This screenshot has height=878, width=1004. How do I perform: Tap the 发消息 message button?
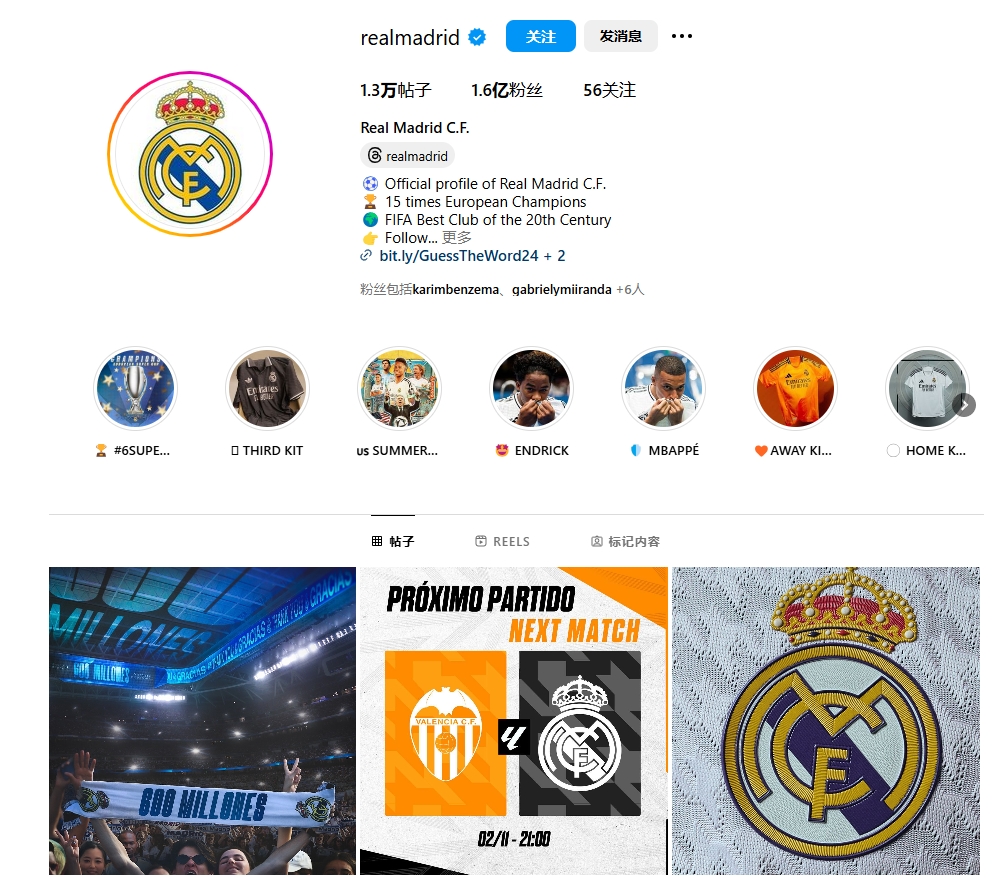(x=620, y=37)
